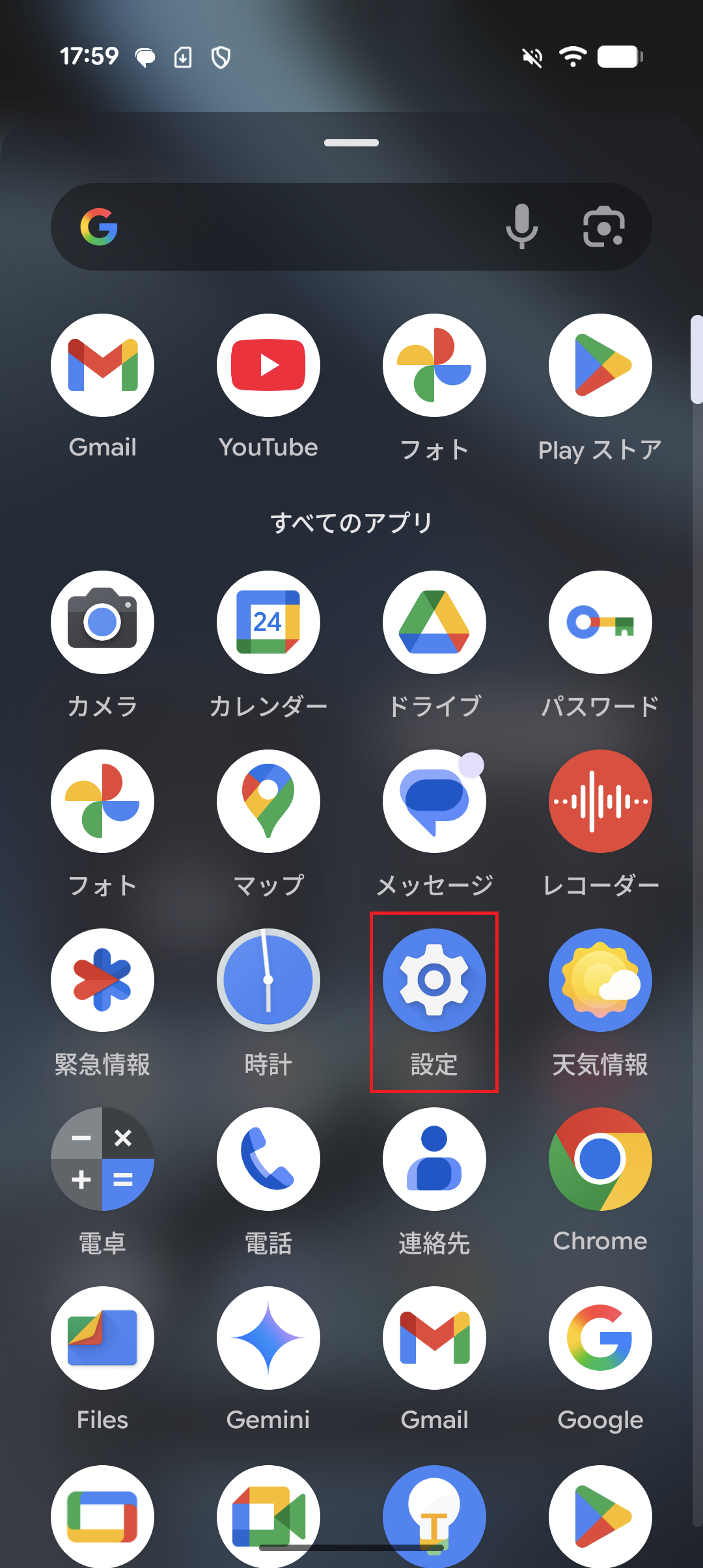Screen dimensions: 703x1568
Task: Check 天気情報 (Weather)
Action: (600, 980)
